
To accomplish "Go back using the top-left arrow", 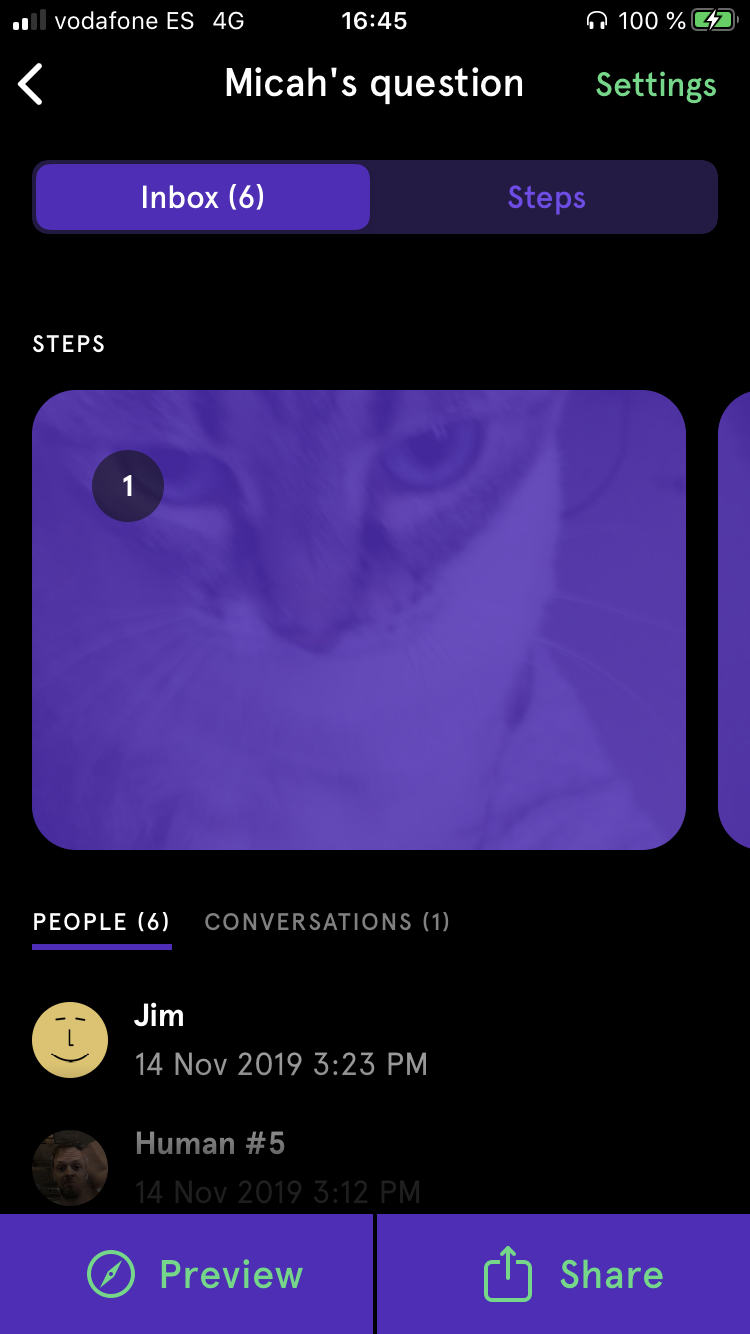I will click(31, 84).
